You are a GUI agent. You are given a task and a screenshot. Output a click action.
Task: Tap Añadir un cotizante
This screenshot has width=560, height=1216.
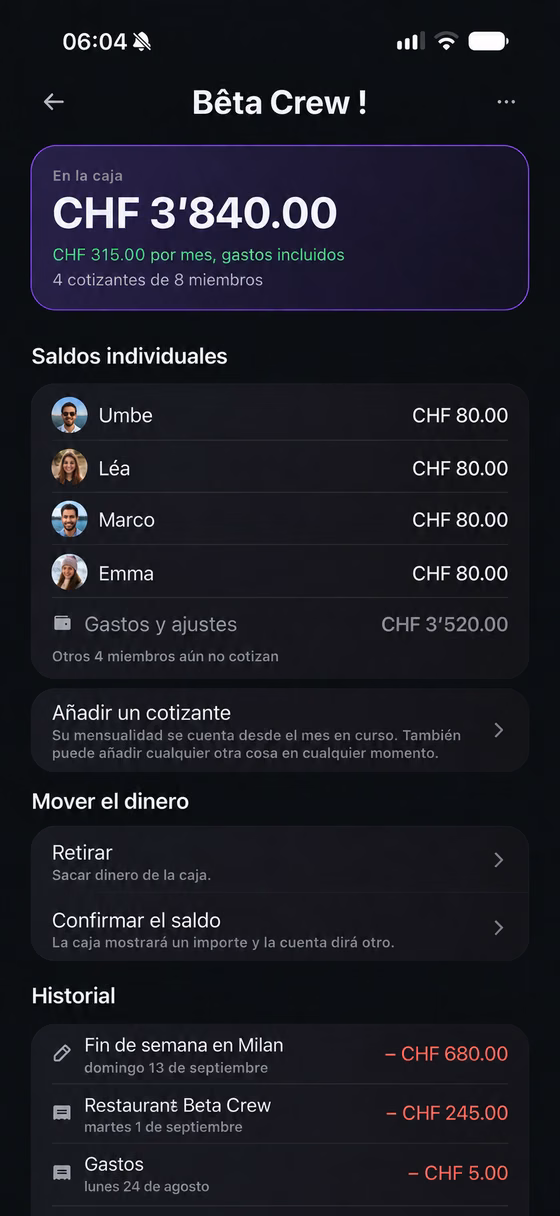[x=280, y=730]
